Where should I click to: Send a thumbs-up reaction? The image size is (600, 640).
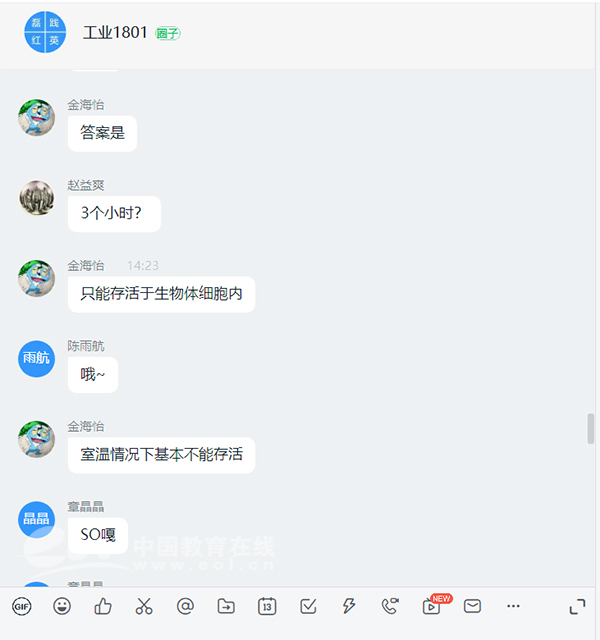103,606
